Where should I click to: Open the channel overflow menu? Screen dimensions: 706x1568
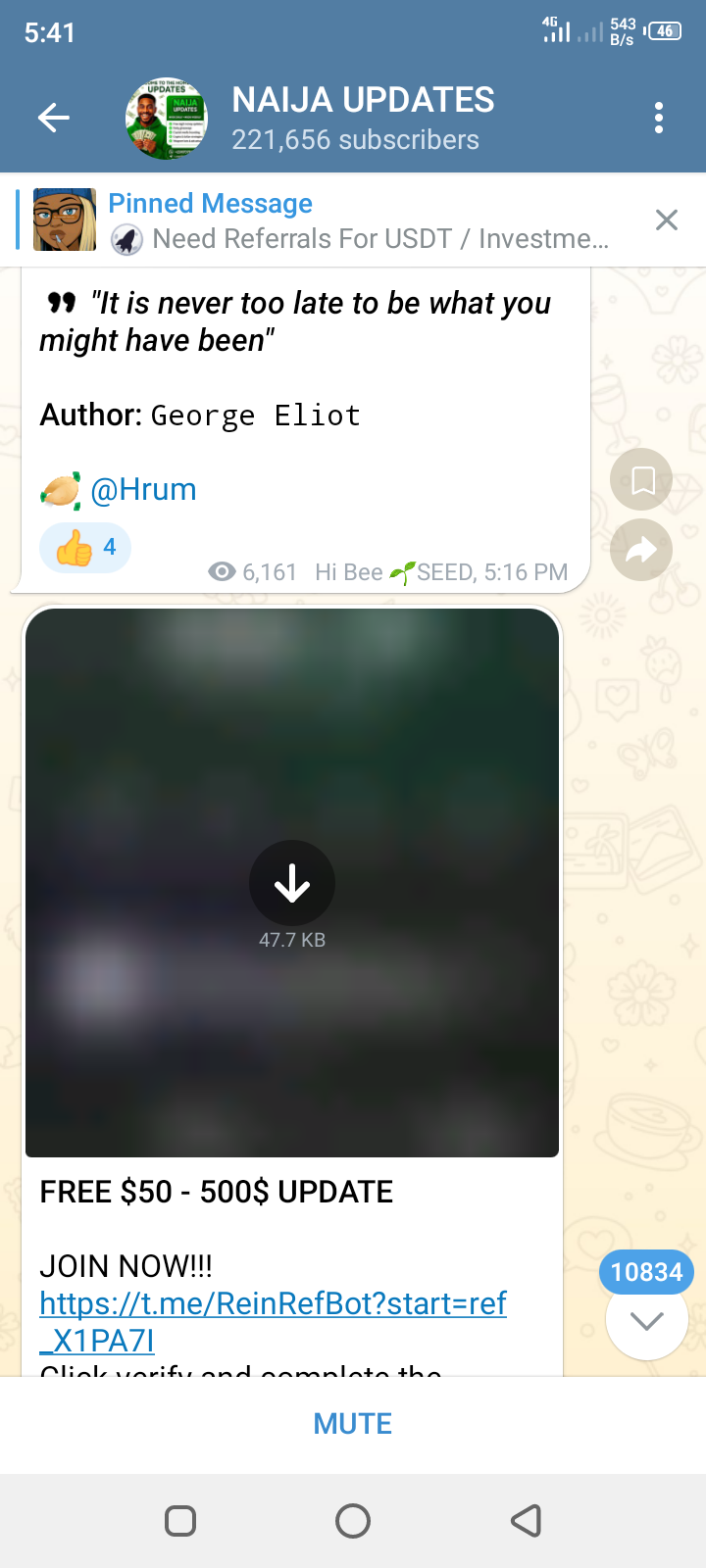[x=659, y=119]
